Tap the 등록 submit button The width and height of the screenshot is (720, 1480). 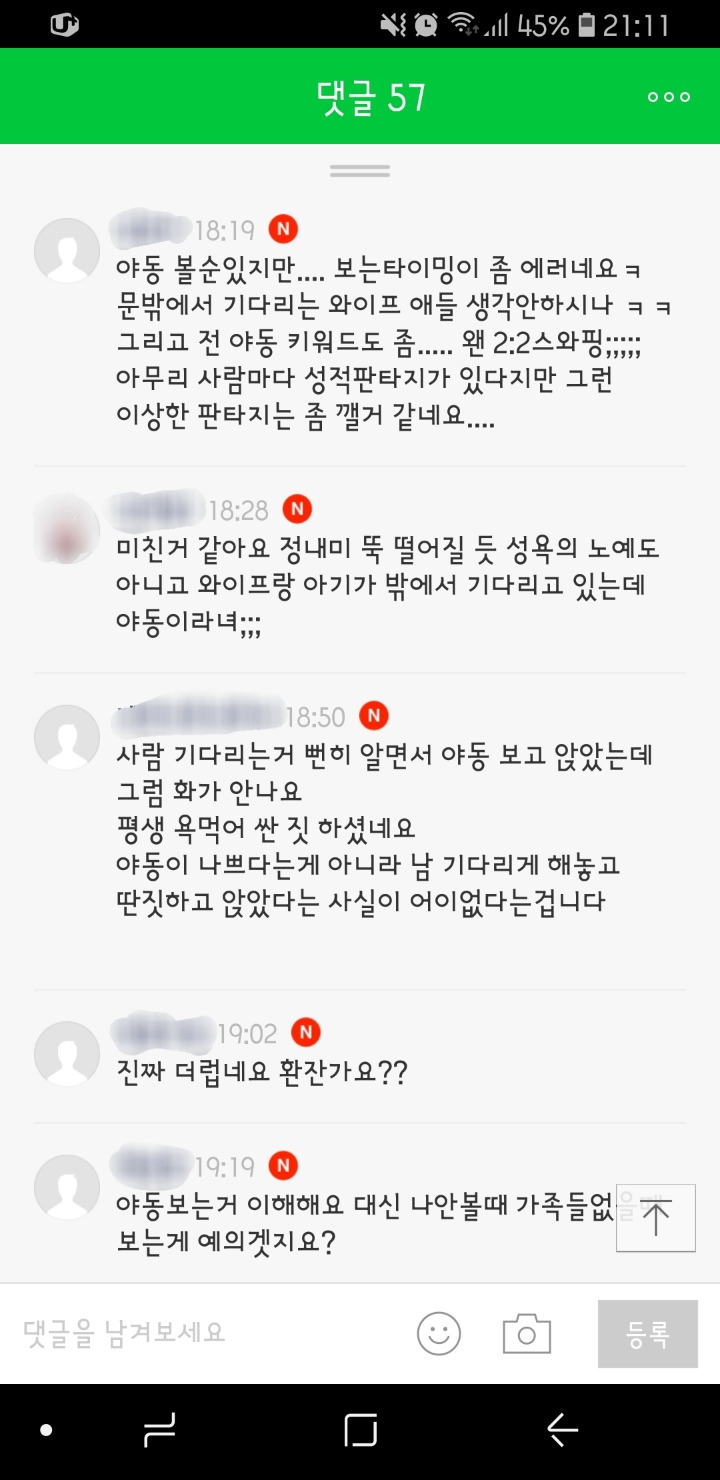[647, 1334]
